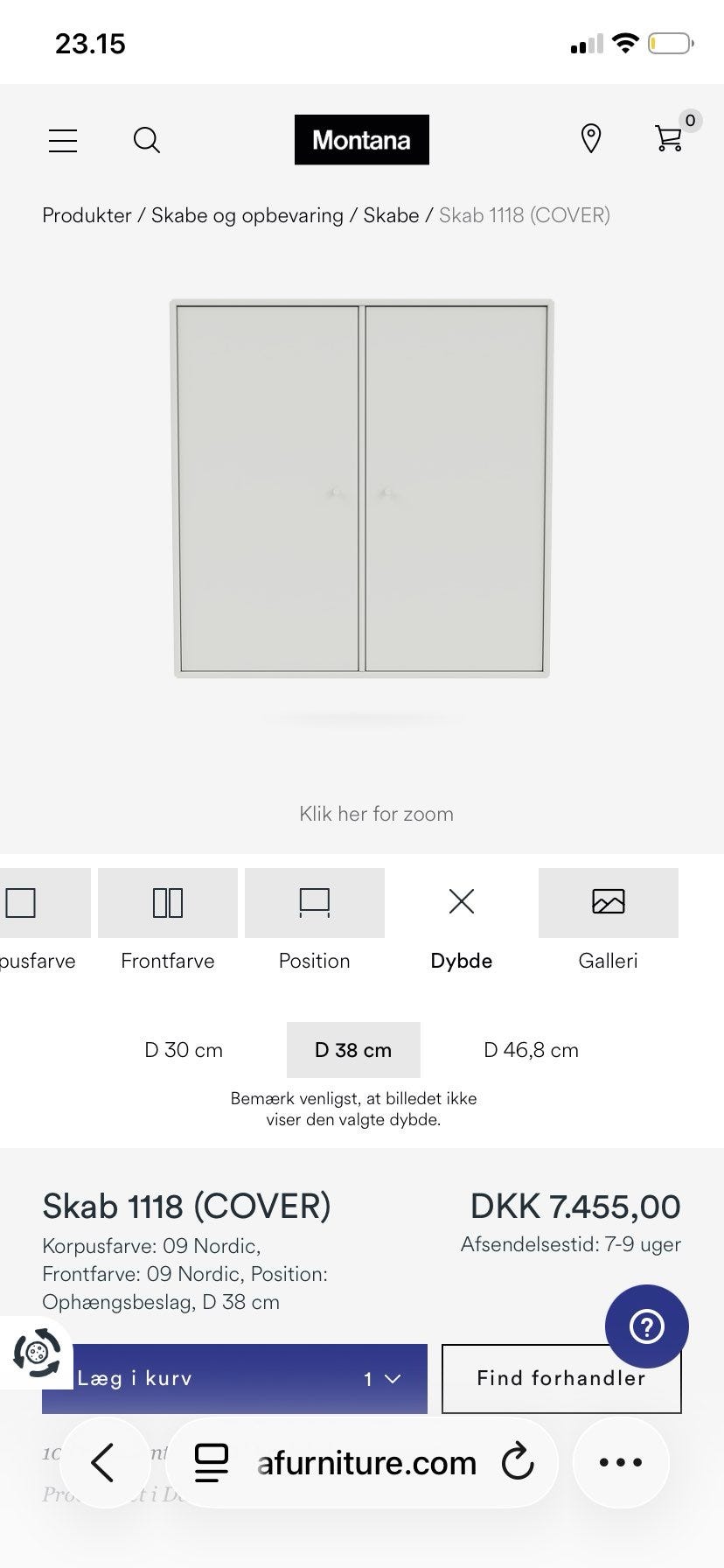Viewport: 724px width, 1568px height.
Task: Keep depth D 38 cm selected
Action: tap(352, 1049)
